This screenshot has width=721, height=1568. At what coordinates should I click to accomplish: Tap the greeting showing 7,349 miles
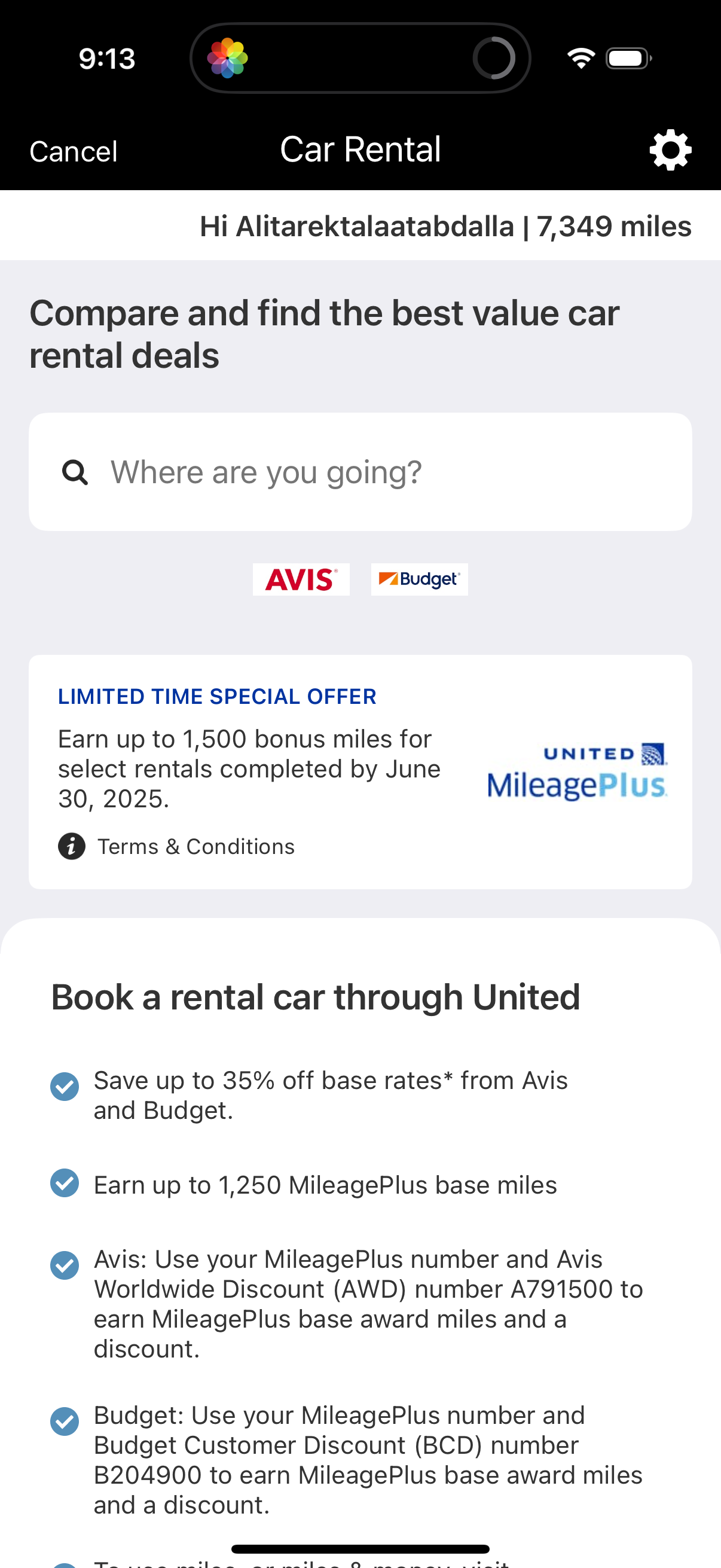[x=445, y=226]
